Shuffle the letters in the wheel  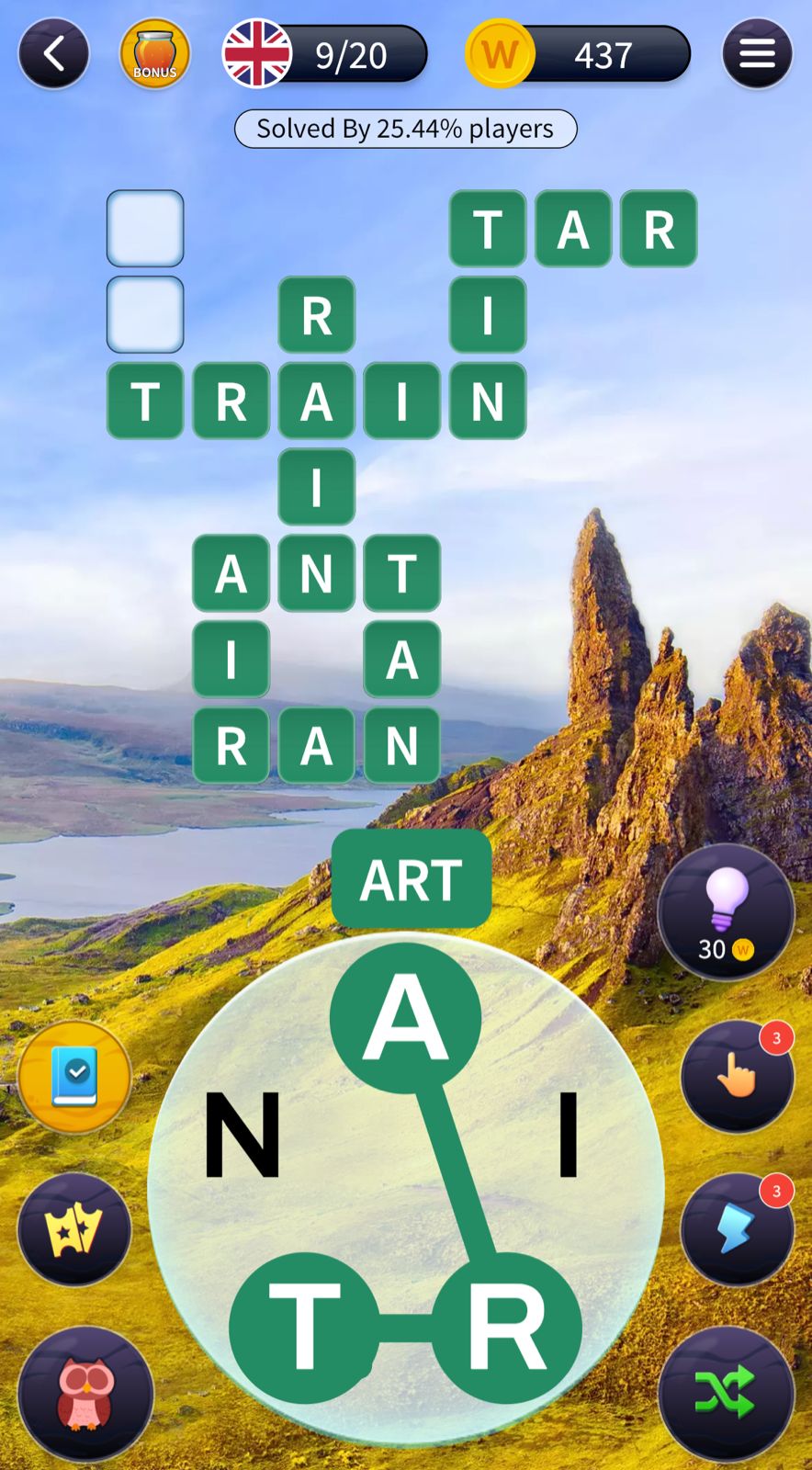(726, 1393)
